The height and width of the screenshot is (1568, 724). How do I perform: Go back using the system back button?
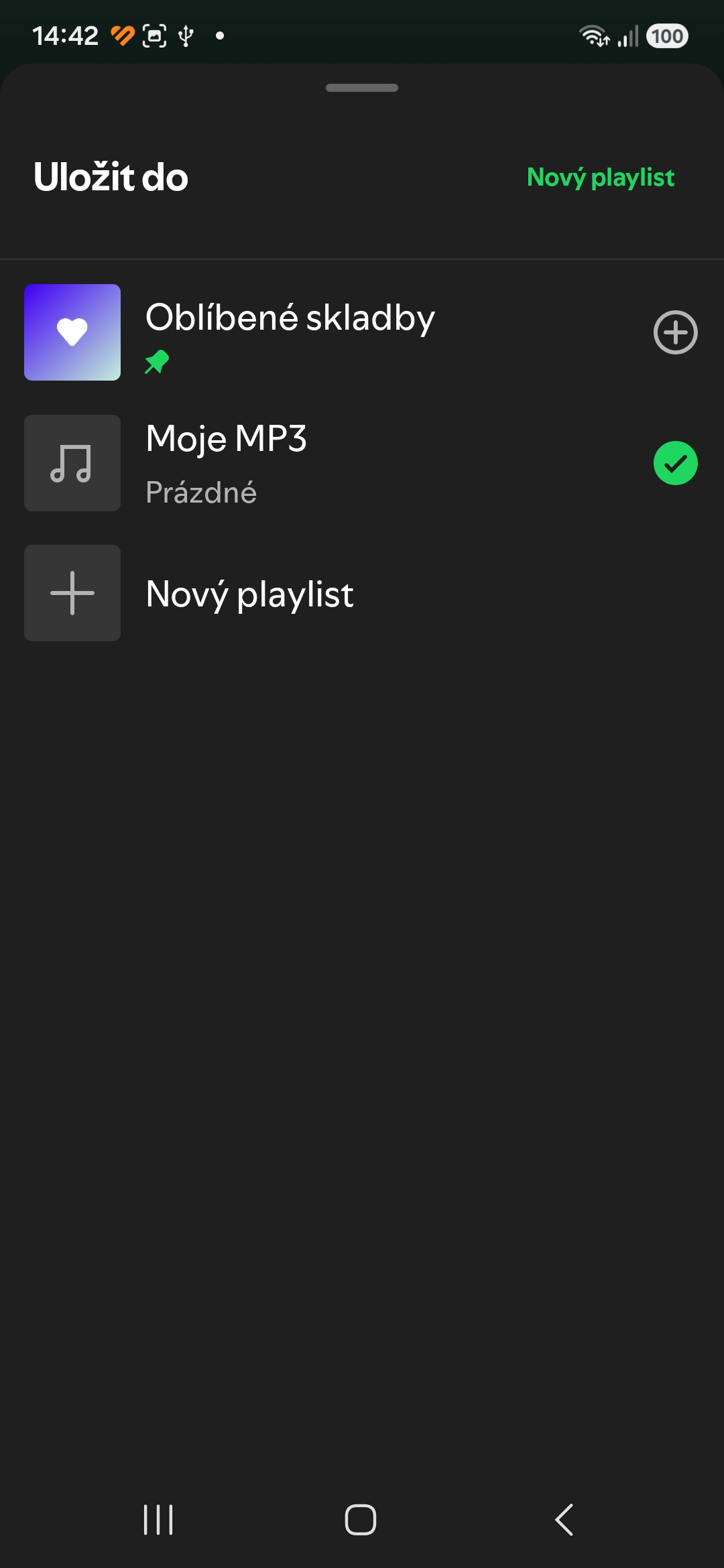(x=564, y=1519)
